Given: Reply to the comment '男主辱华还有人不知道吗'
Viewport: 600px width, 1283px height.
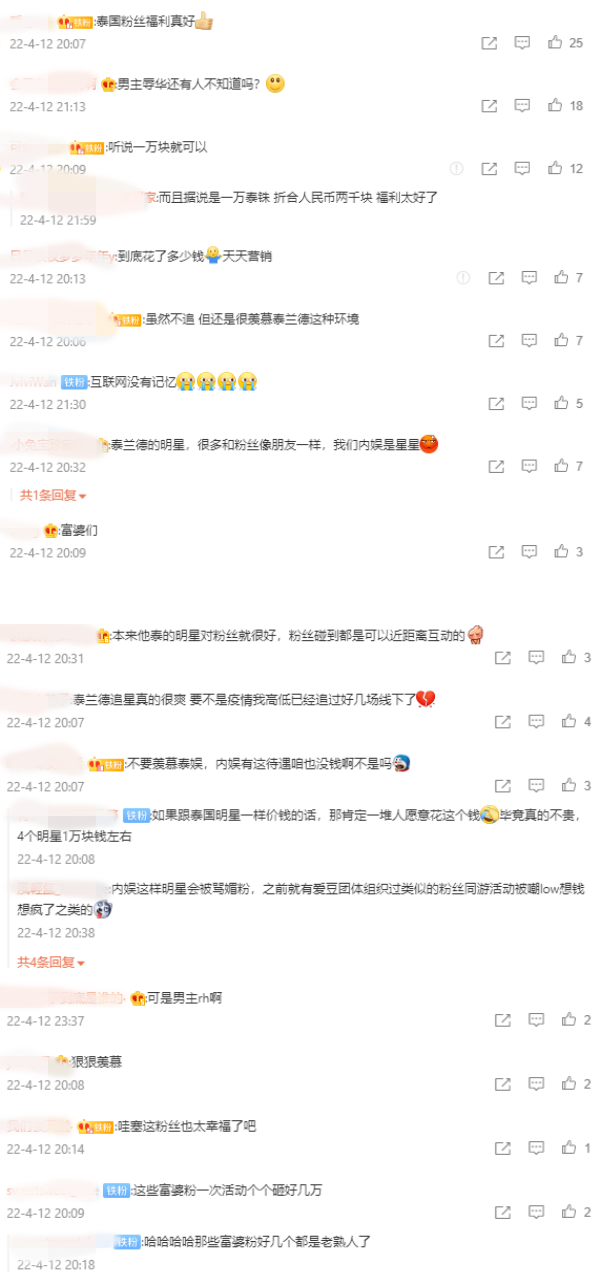Looking at the screenshot, I should 522,106.
